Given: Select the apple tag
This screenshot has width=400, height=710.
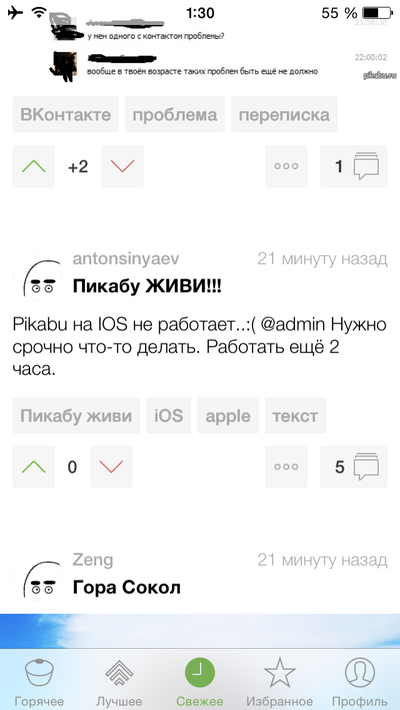Looking at the screenshot, I should (x=228, y=416).
